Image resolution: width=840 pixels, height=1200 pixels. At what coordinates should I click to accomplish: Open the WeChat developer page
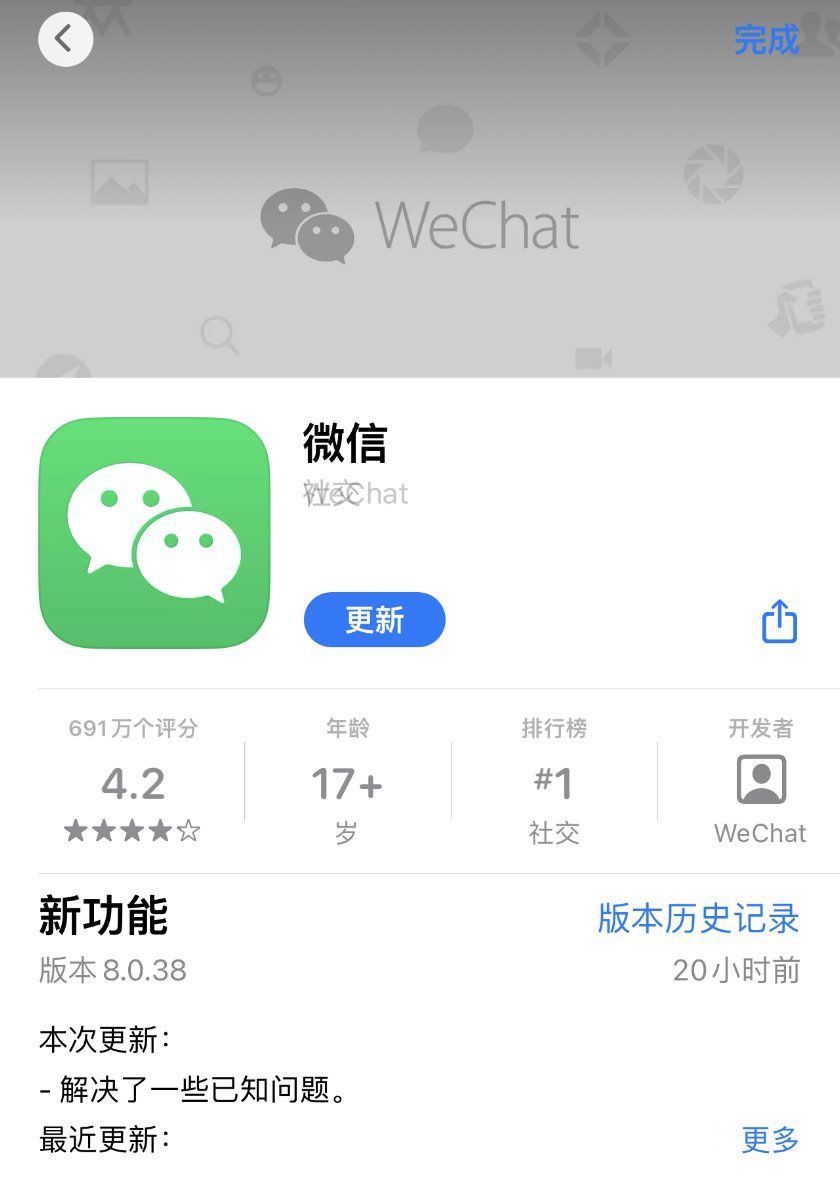760,781
